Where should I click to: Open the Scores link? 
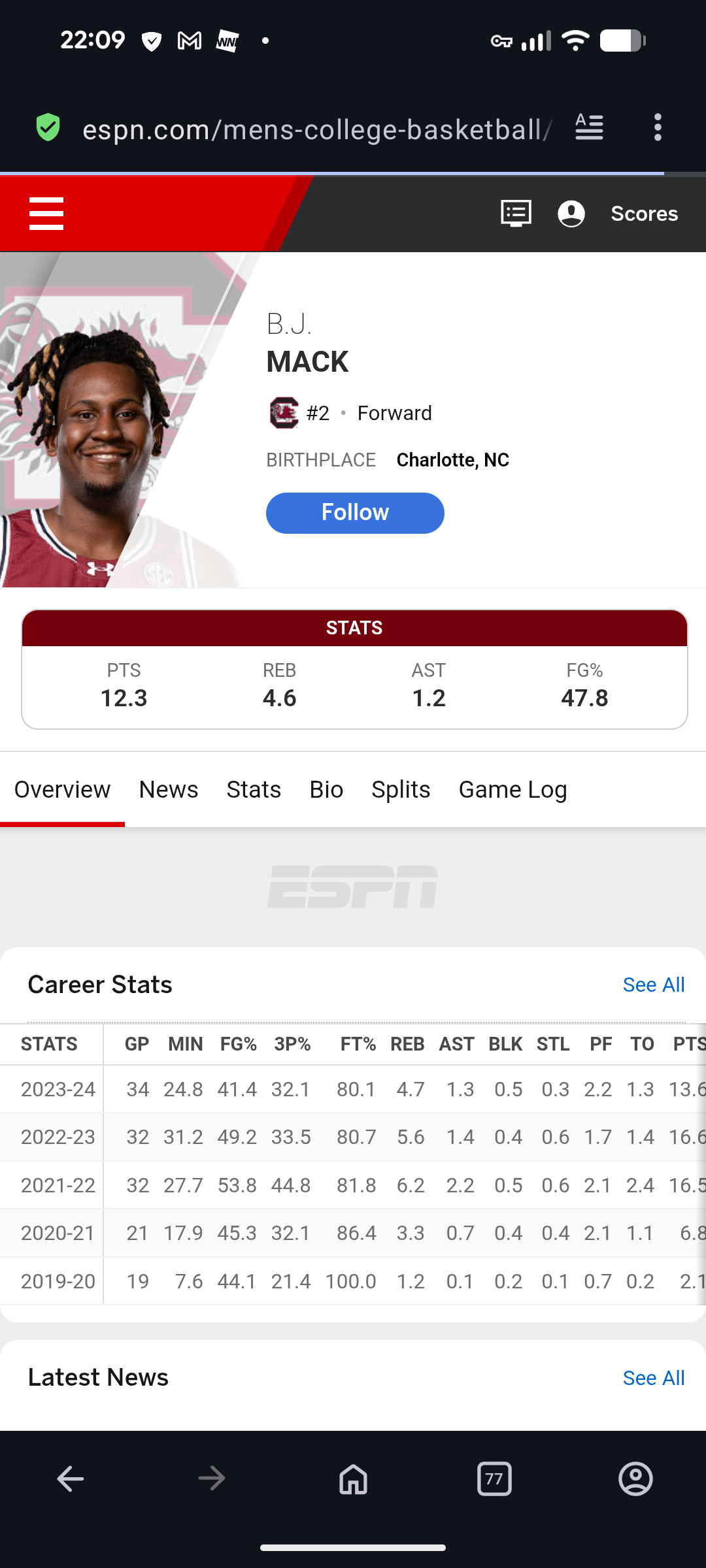click(x=644, y=214)
